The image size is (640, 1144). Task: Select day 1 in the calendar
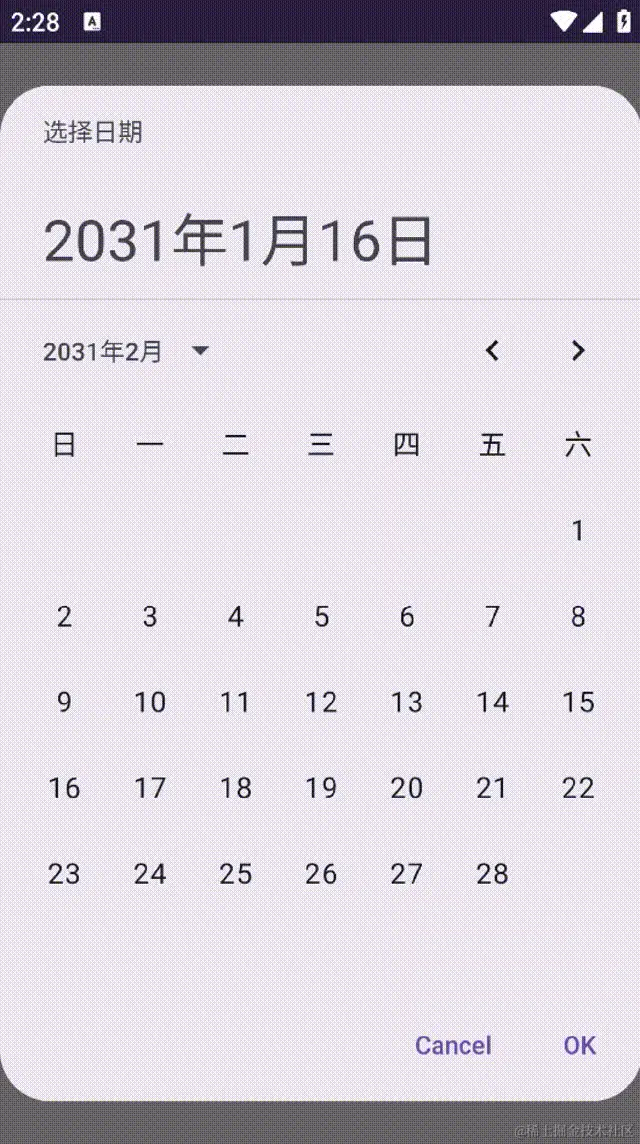pyautogui.click(x=577, y=531)
